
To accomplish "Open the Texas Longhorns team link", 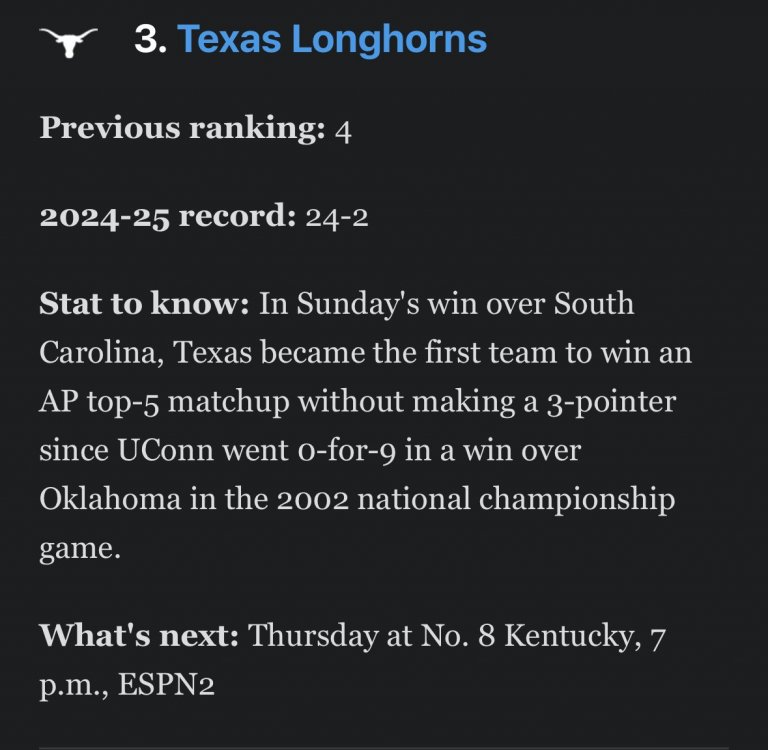I will point(331,40).
